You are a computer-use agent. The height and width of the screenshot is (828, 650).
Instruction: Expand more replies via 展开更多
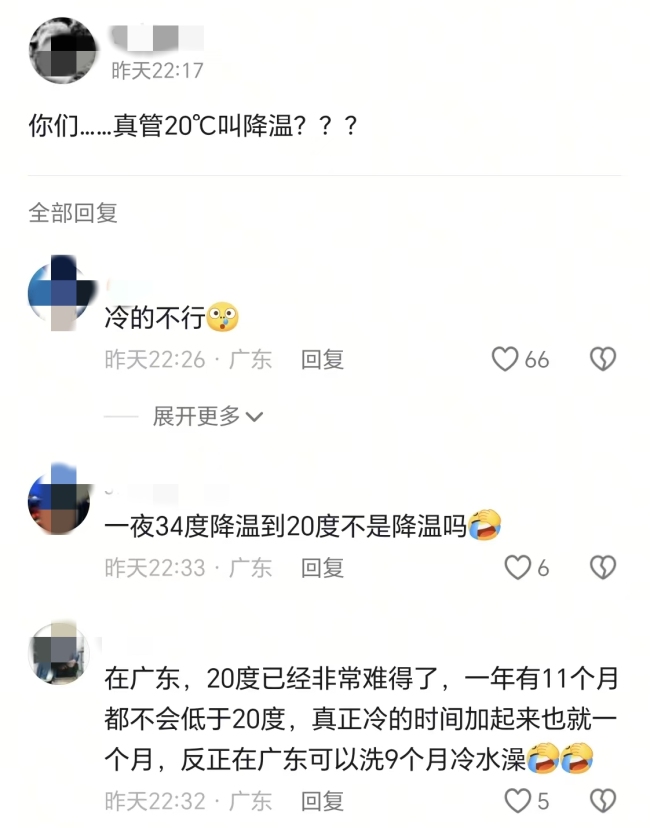[207, 416]
